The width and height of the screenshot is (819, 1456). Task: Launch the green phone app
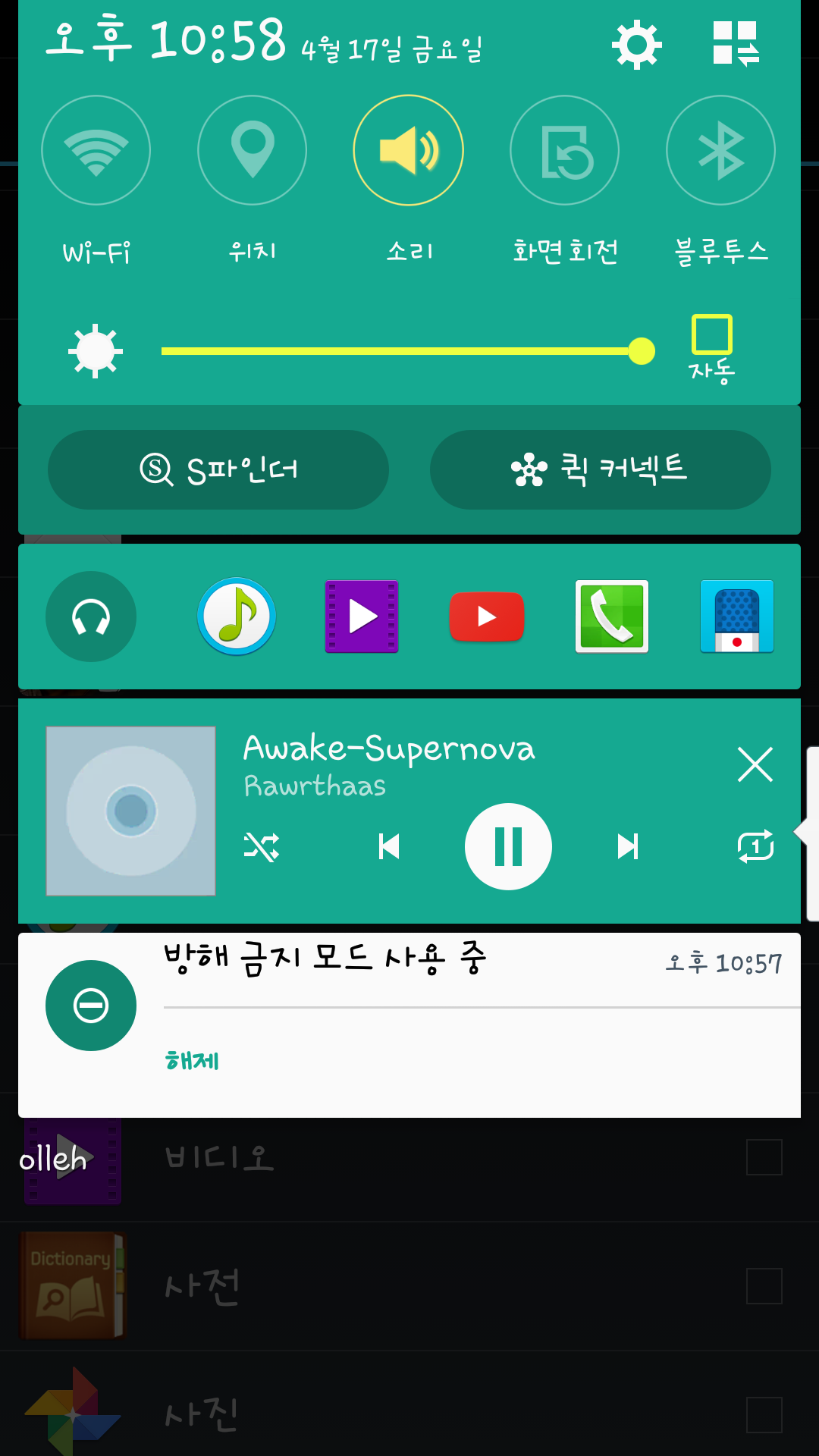point(612,617)
